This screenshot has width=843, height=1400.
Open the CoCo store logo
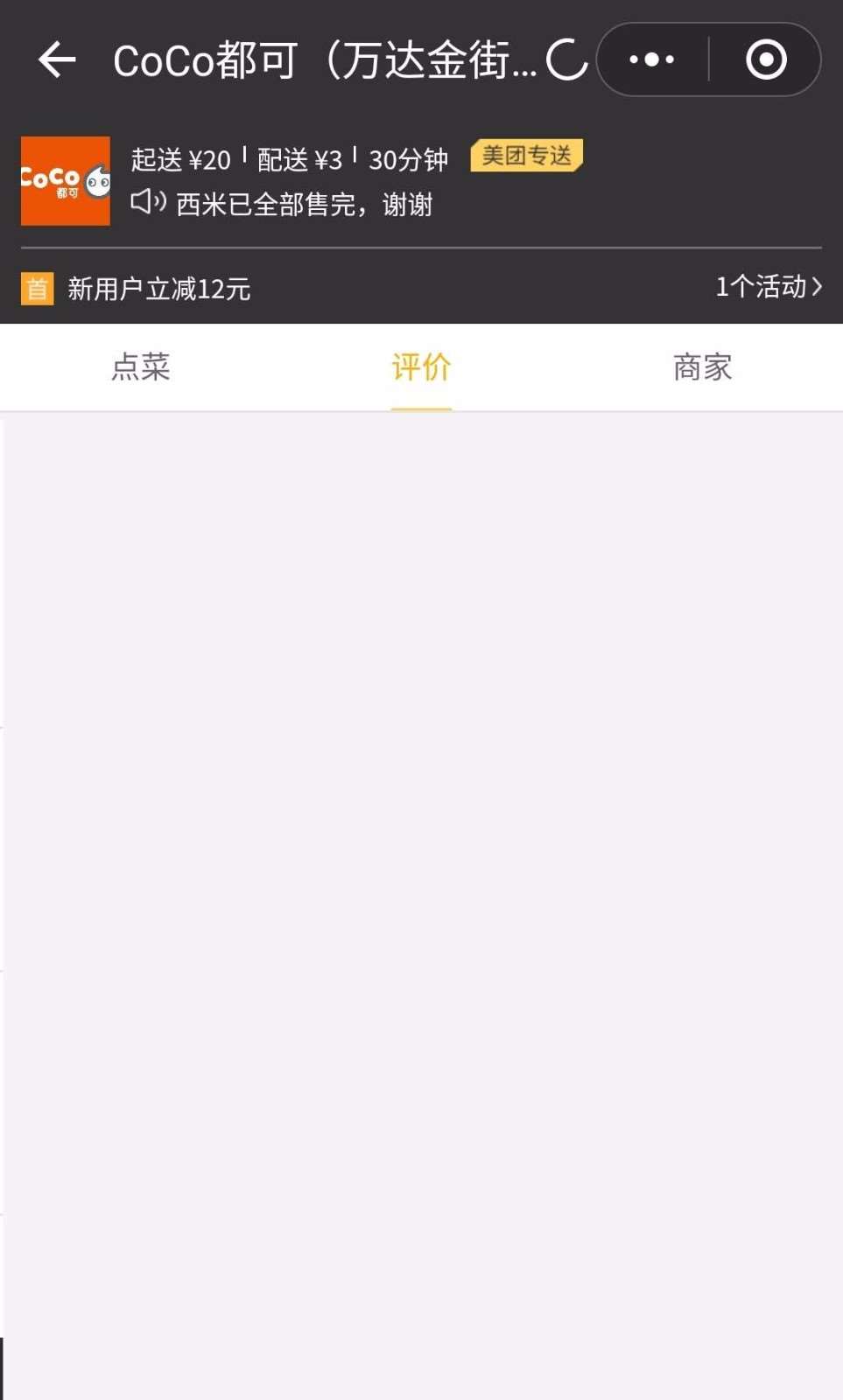66,181
